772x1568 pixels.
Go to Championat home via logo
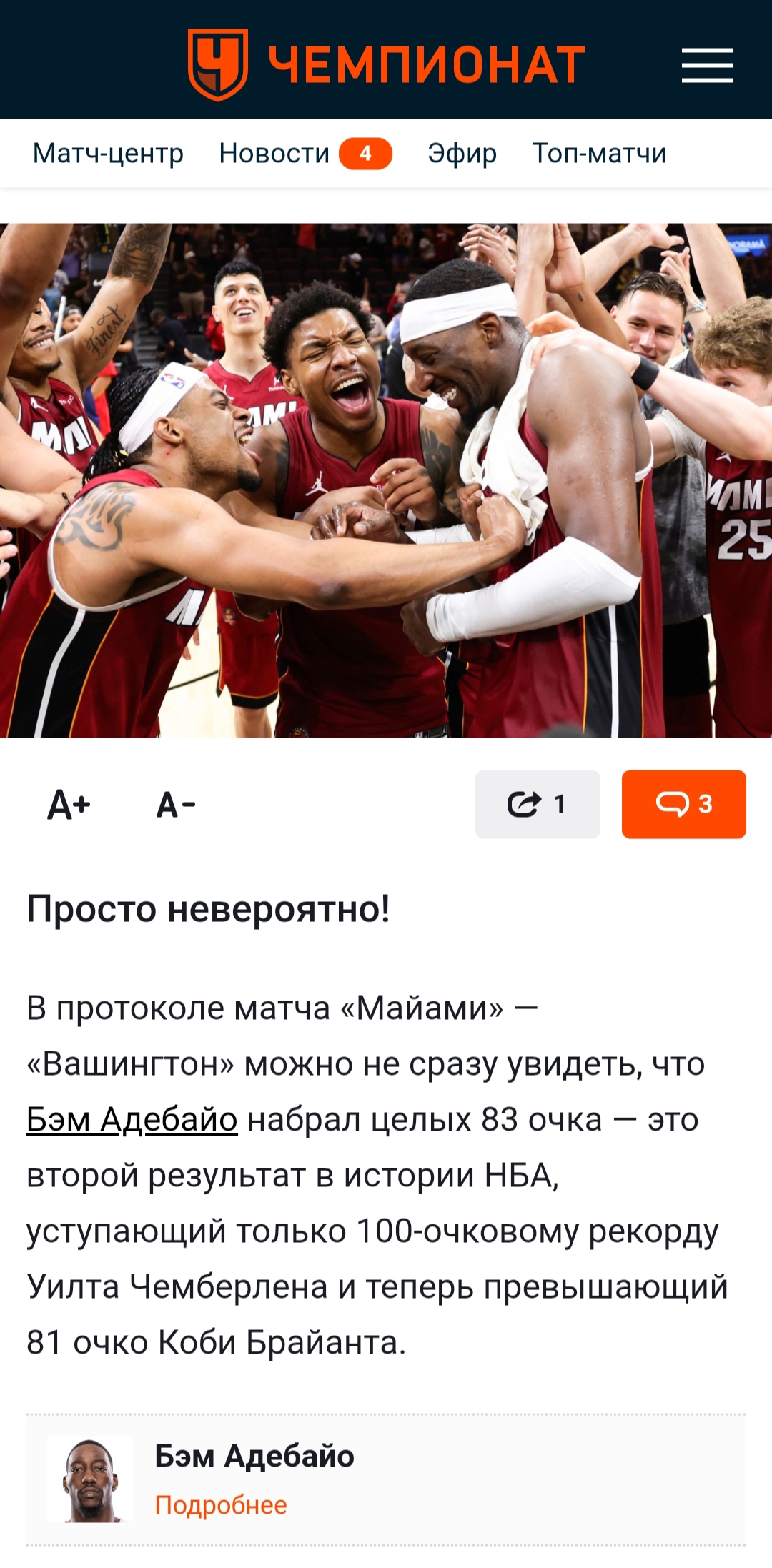coord(386,64)
